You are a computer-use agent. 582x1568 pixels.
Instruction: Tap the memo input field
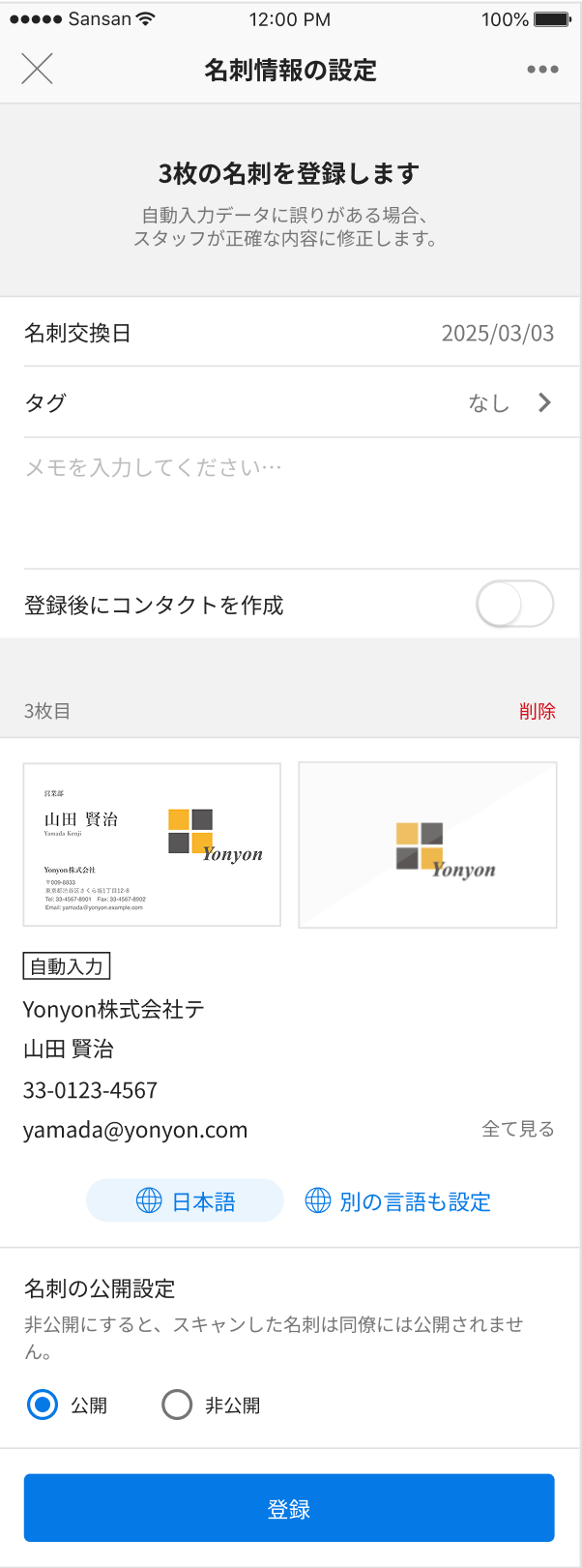point(290,501)
